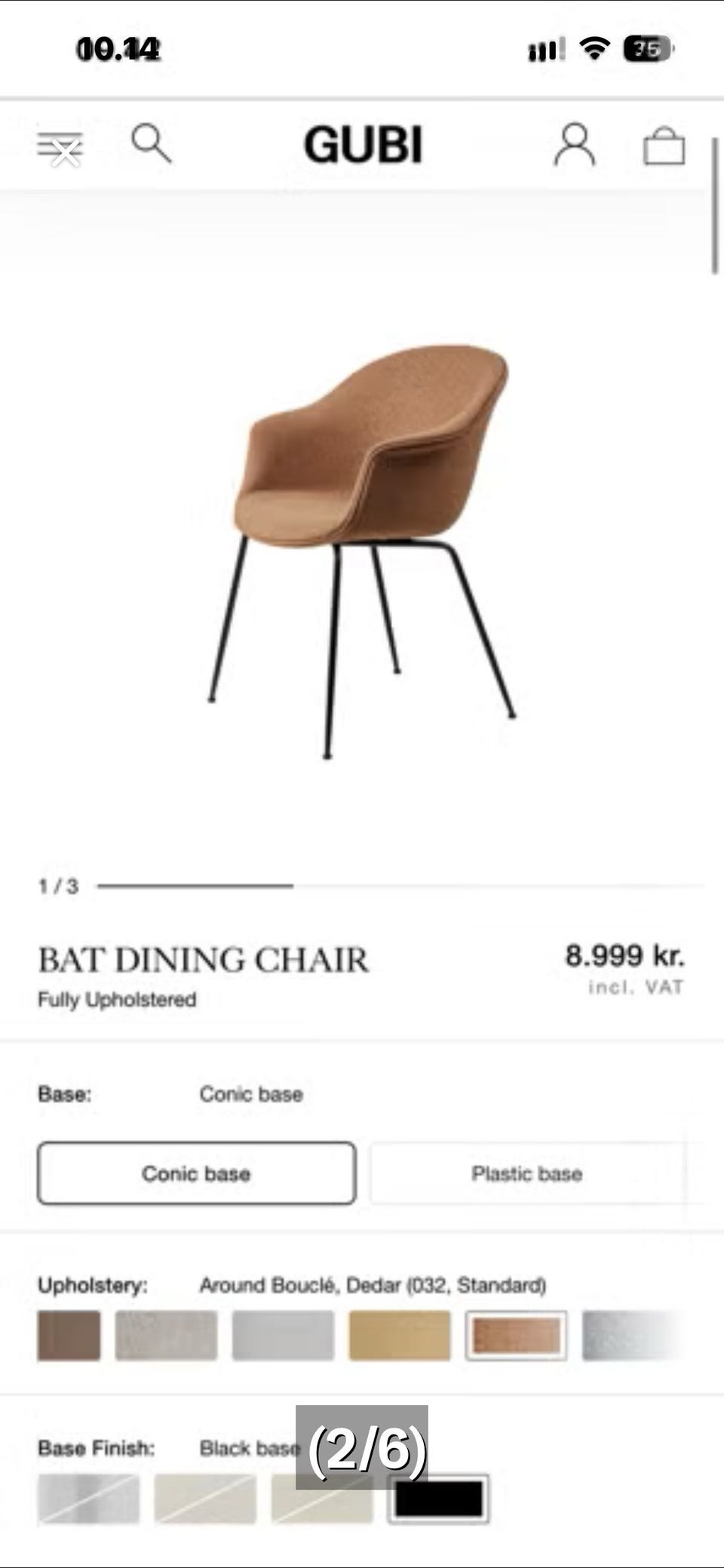Select the Around Bouclé 032 swatch
The image size is (724, 1568).
coord(517,1335)
